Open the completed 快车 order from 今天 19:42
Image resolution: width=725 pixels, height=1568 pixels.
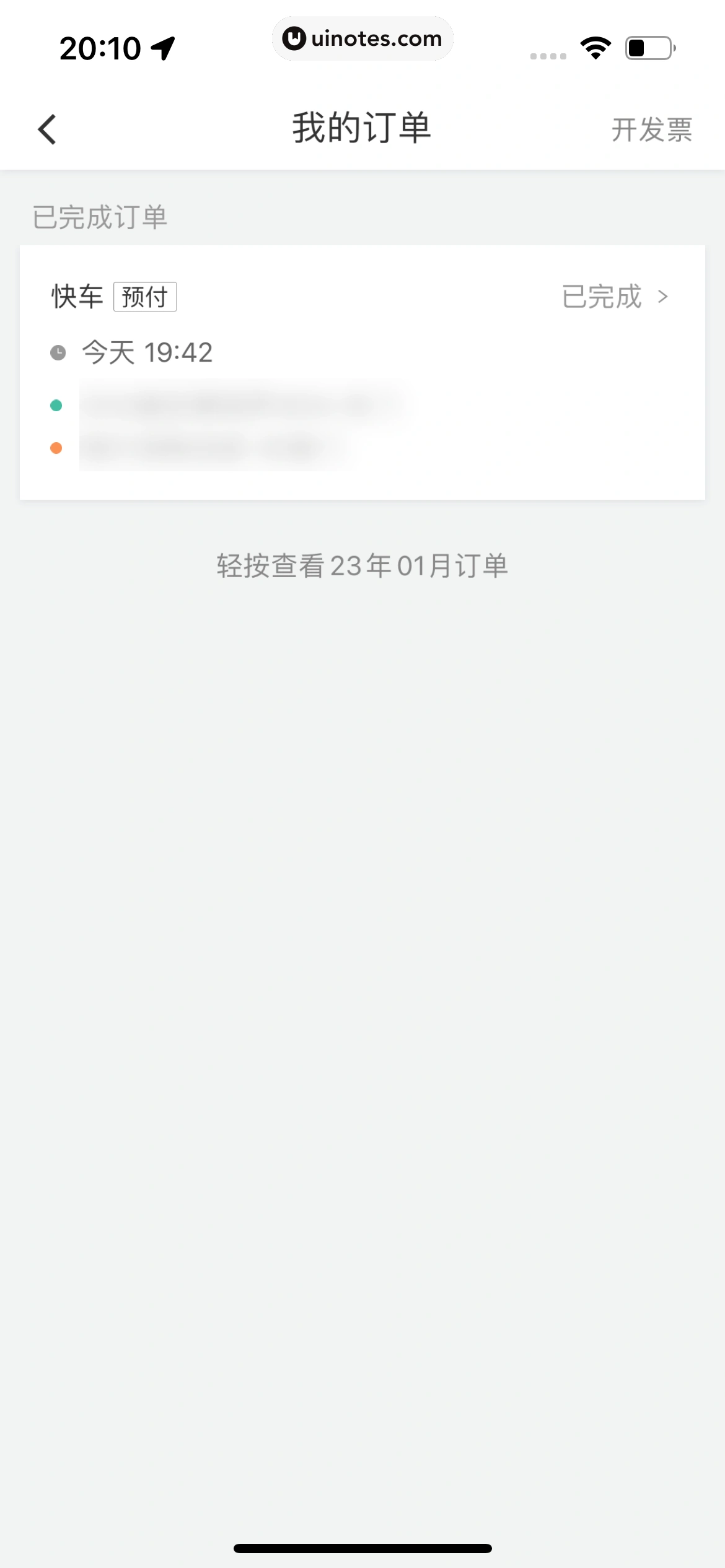tap(362, 372)
